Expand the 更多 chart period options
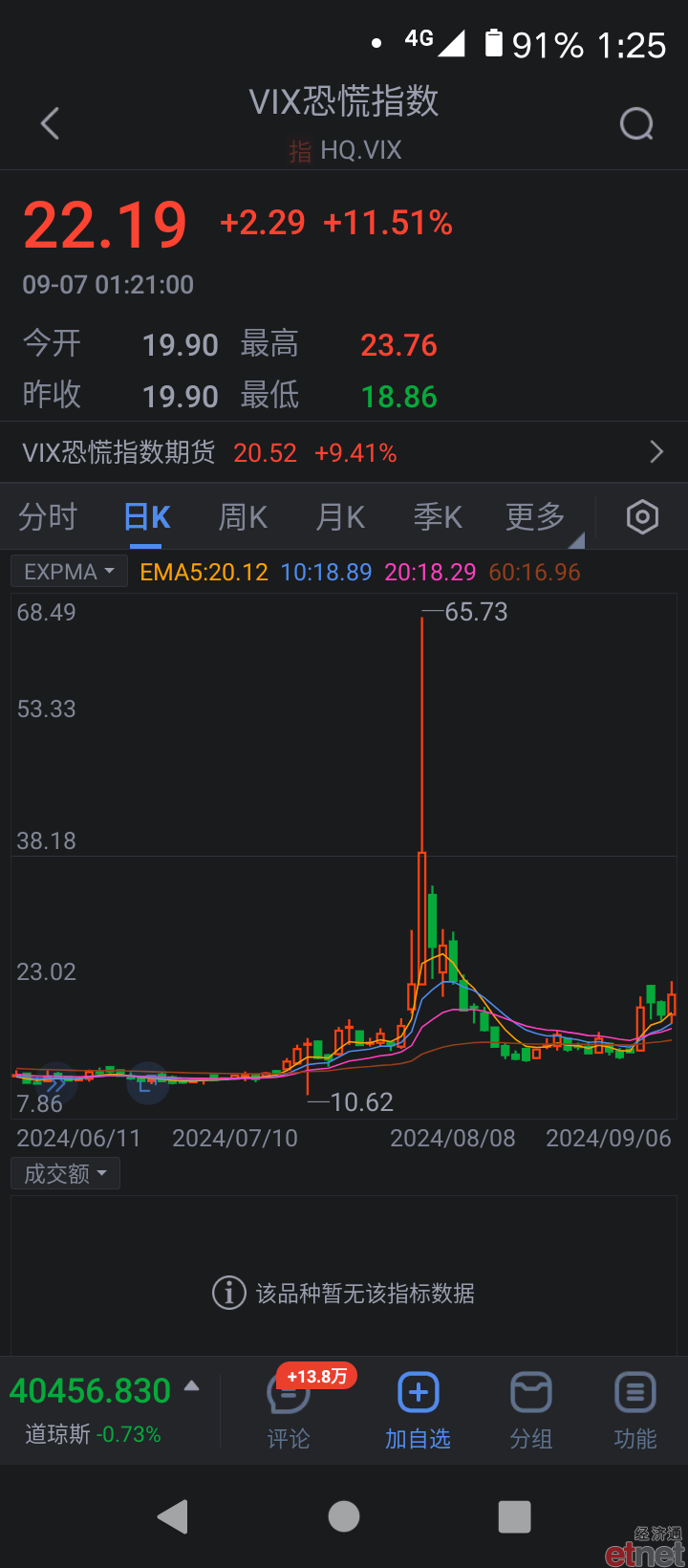 (x=536, y=517)
